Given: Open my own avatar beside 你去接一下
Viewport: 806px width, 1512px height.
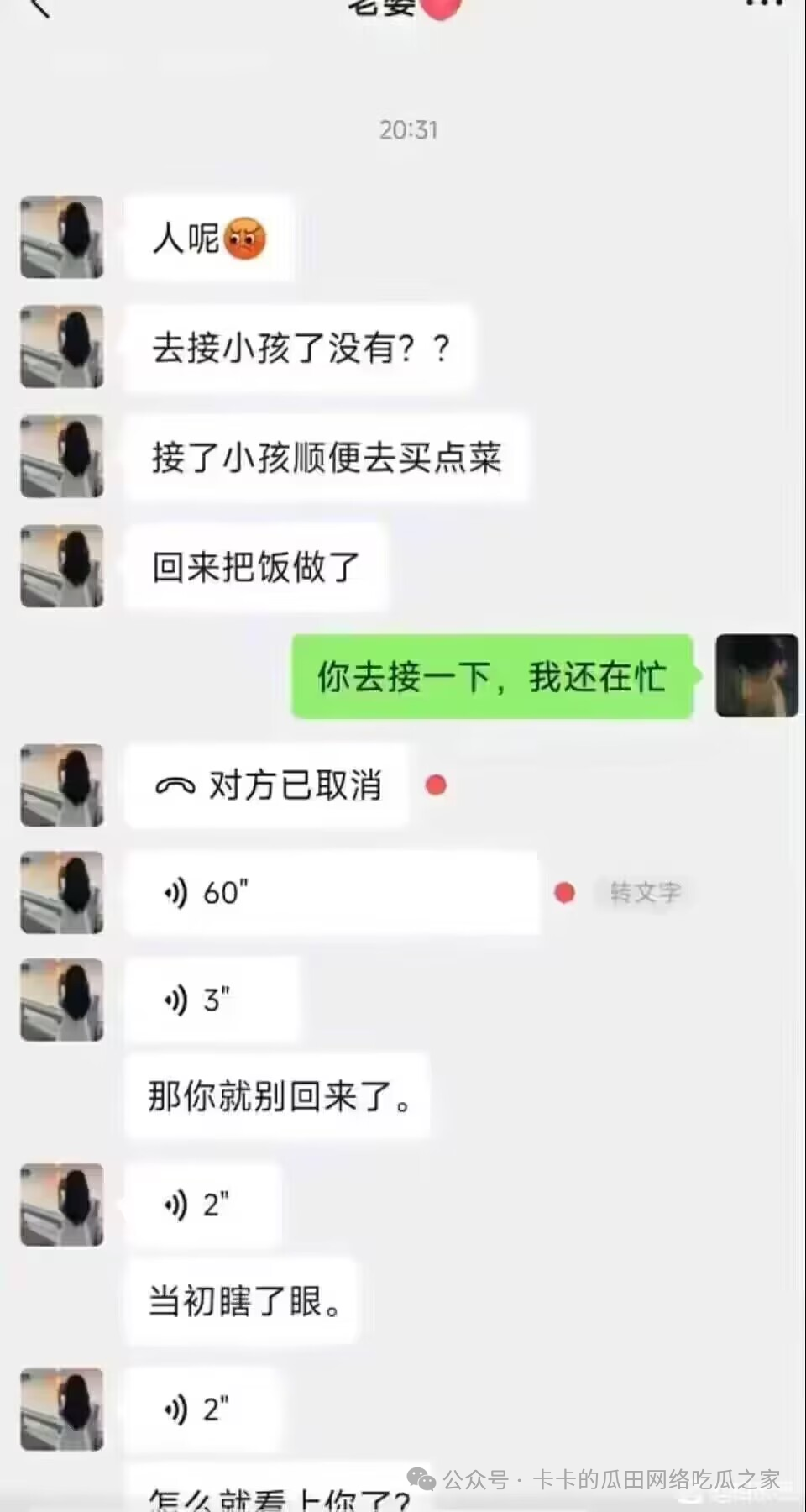Looking at the screenshot, I should coord(756,675).
